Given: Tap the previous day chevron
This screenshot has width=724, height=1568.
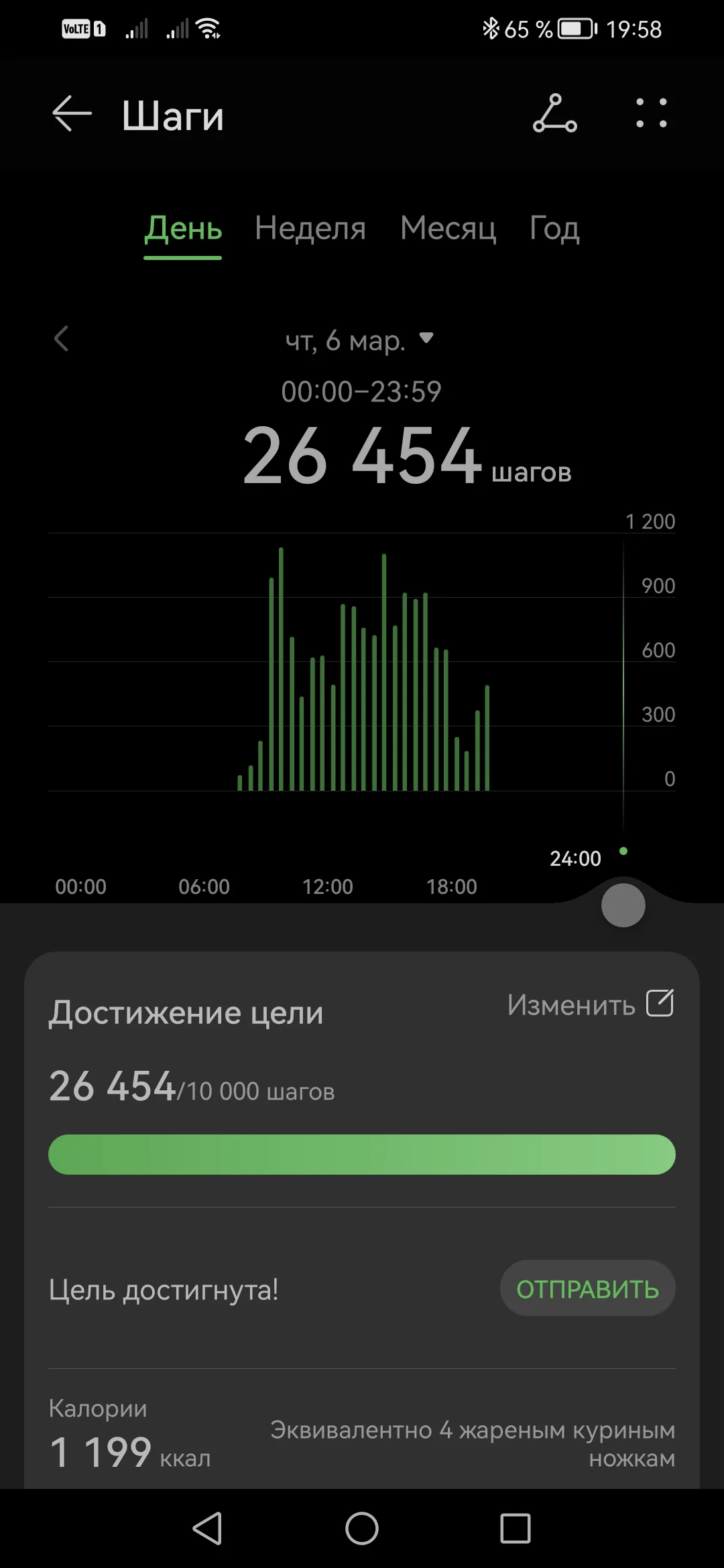Looking at the screenshot, I should [62, 340].
